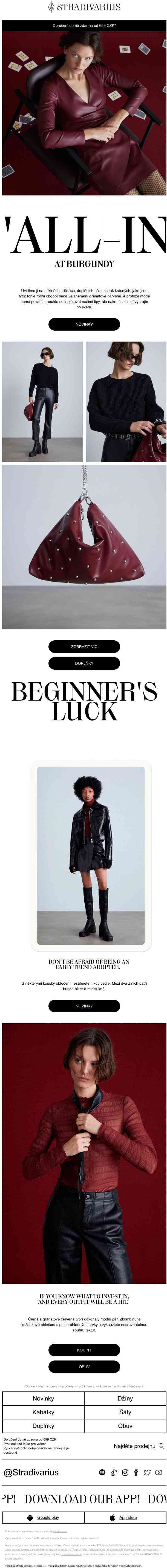This screenshot has width=167, height=1568.
Task: Open Stradivarius TikTok profile
Action: pos(114,1472)
